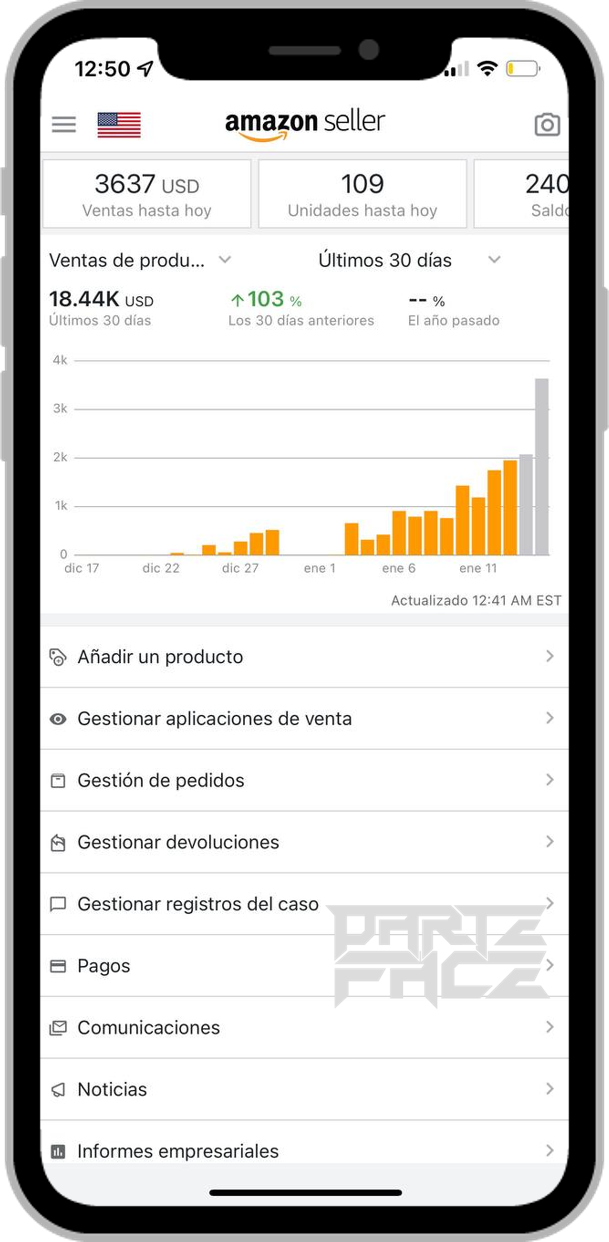609x1242 pixels.
Task: Go to Gestión de pedidos
Action: pyautogui.click(x=304, y=781)
